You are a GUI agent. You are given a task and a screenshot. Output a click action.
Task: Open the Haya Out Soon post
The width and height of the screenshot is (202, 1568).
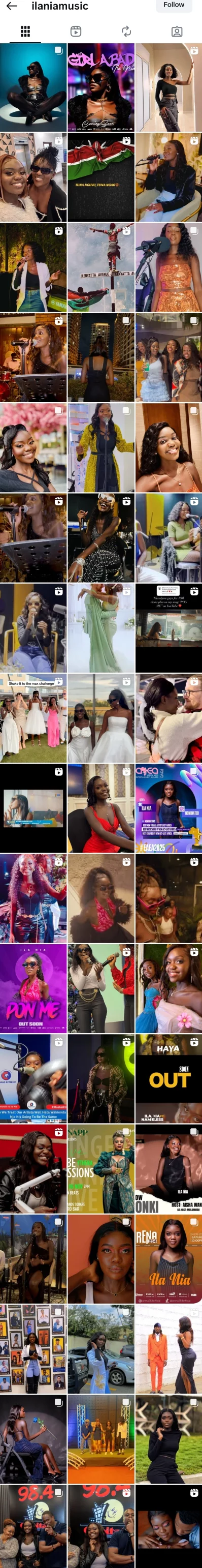click(x=169, y=1078)
